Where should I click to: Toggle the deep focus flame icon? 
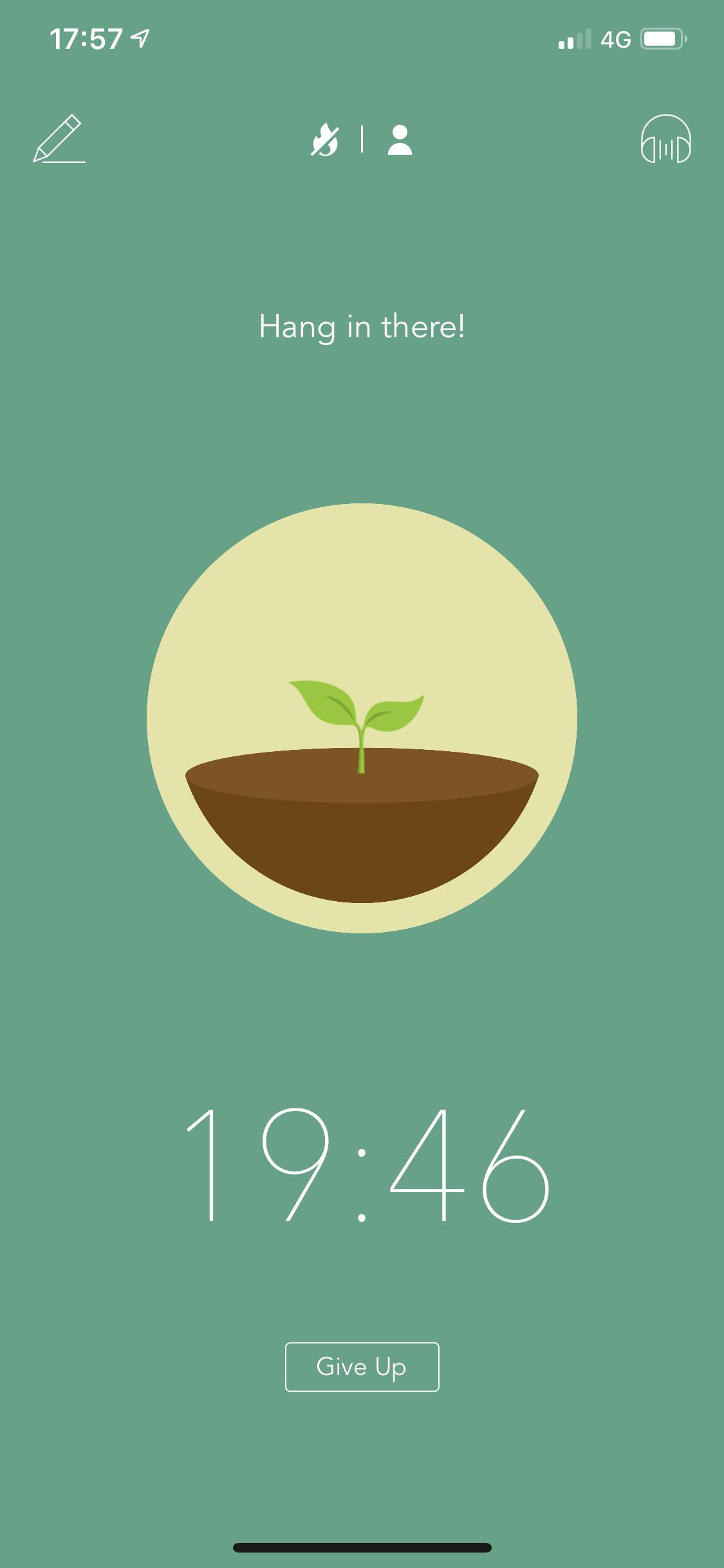pyautogui.click(x=325, y=140)
